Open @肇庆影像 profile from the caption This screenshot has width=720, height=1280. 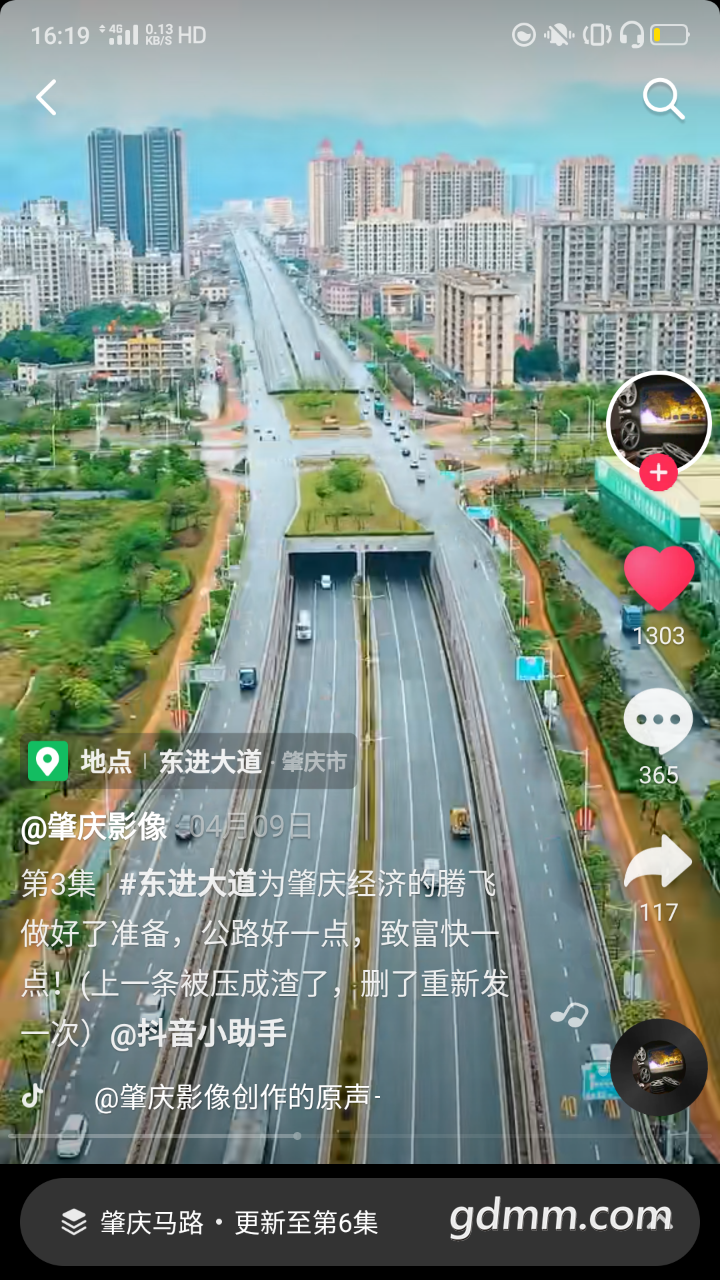pos(94,827)
